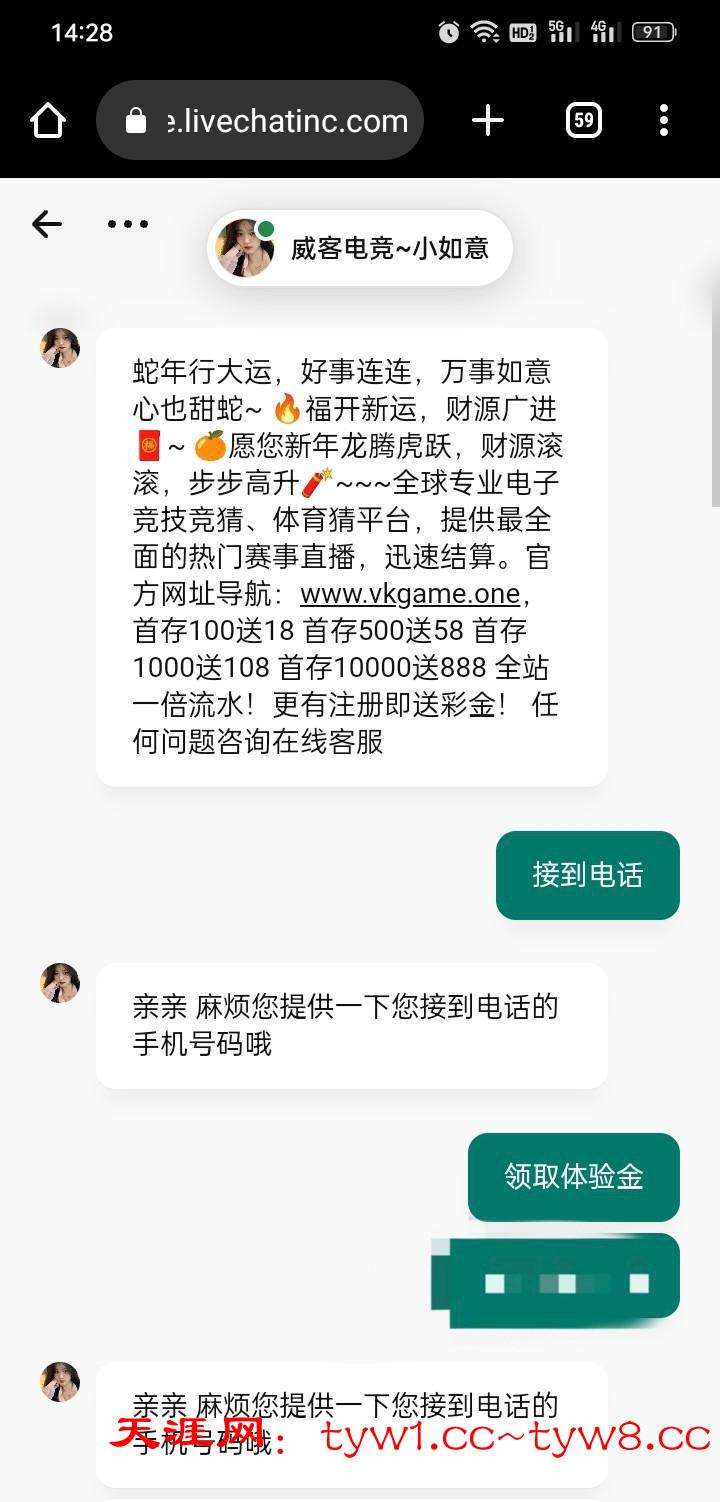
Task: Open the chat options three-dot menu
Action: pyautogui.click(x=128, y=224)
